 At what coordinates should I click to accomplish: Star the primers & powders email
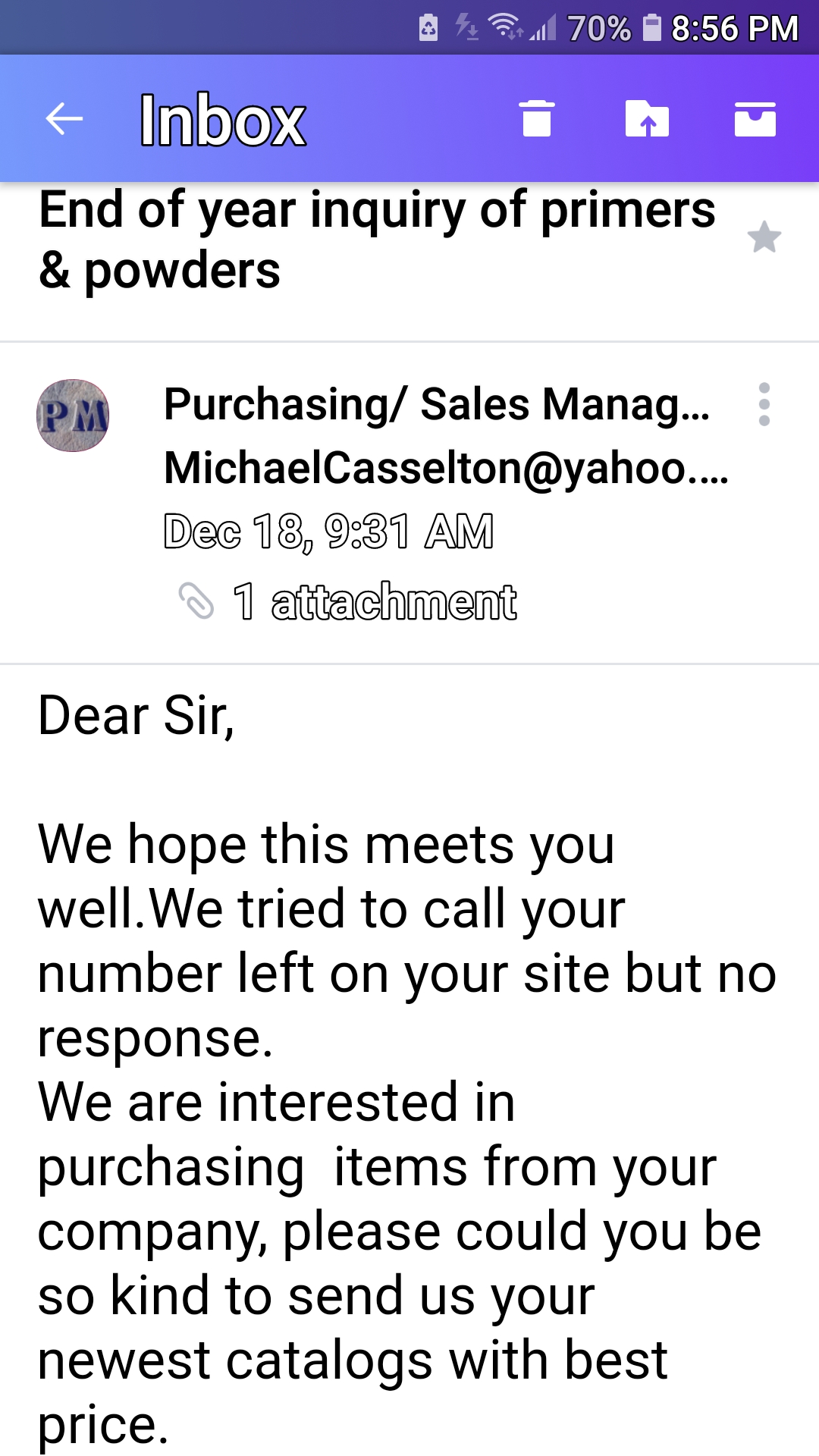[x=764, y=238]
